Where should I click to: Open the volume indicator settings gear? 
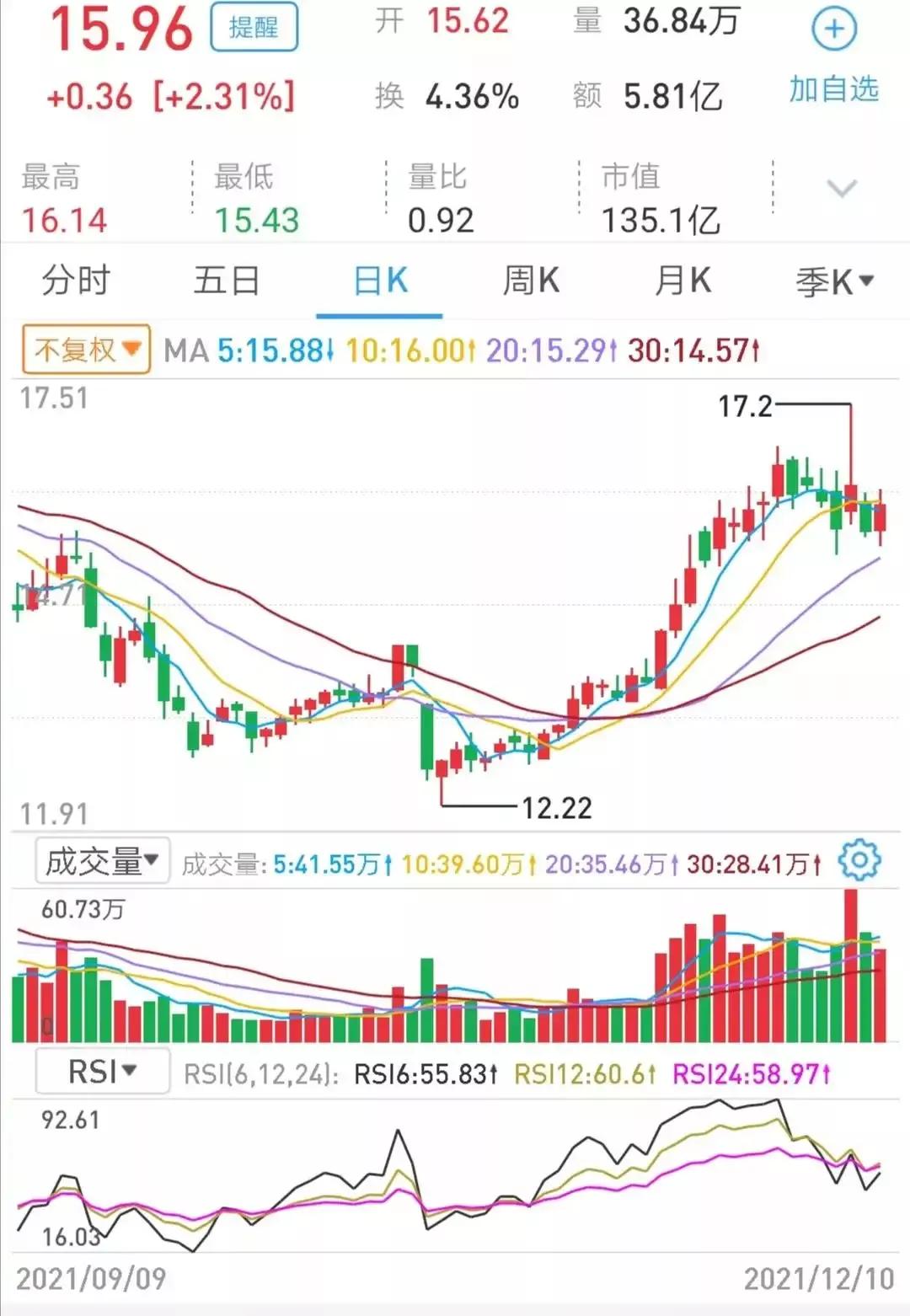click(859, 861)
